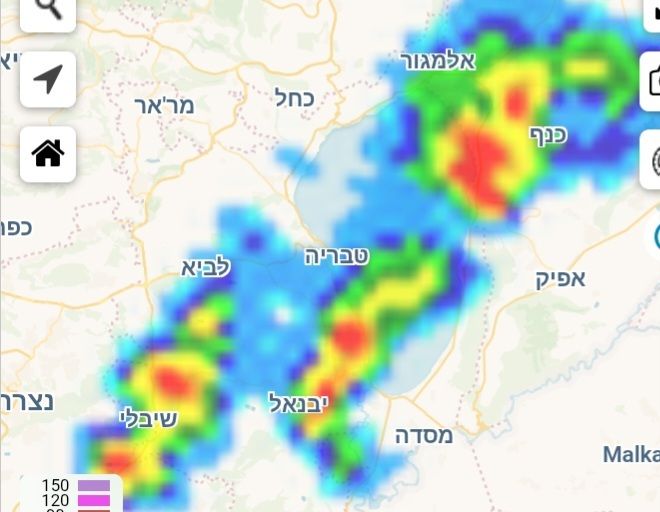Center map on my current location
Image resolution: width=660 pixels, height=512 pixels.
(47, 79)
